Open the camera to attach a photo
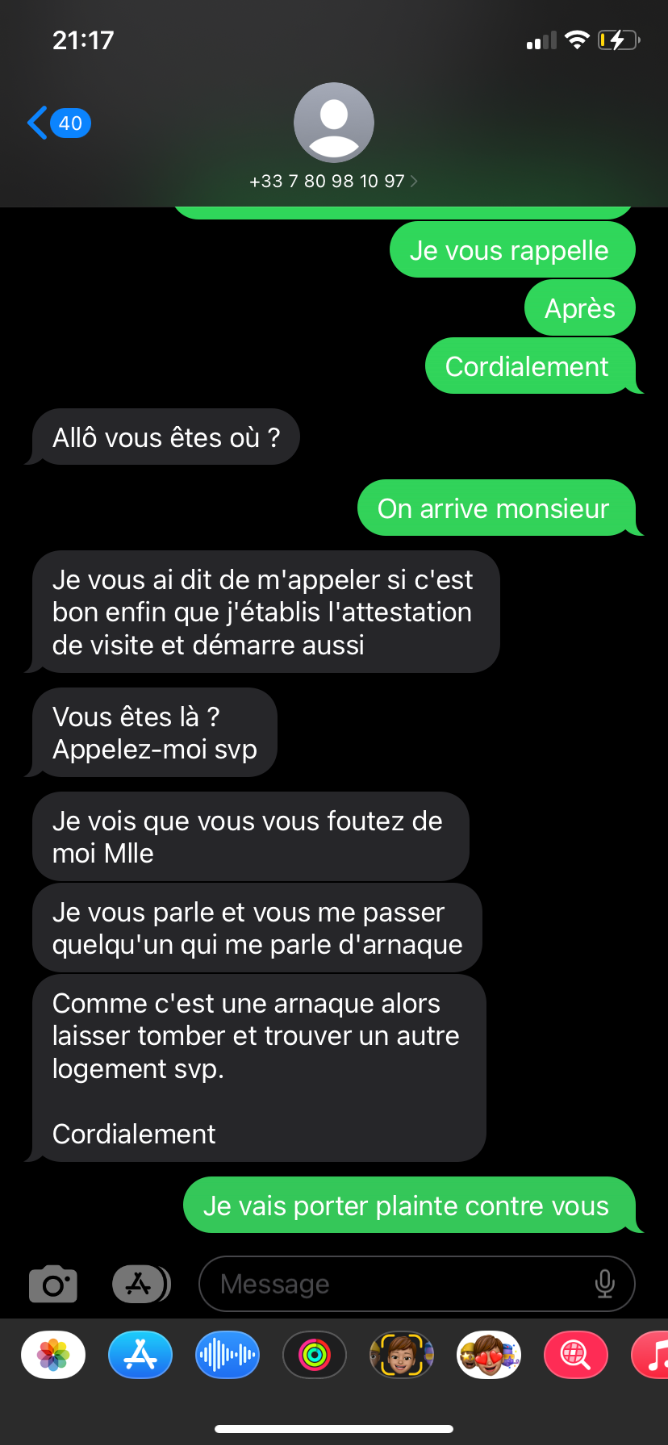This screenshot has width=668, height=1445. click(53, 1284)
